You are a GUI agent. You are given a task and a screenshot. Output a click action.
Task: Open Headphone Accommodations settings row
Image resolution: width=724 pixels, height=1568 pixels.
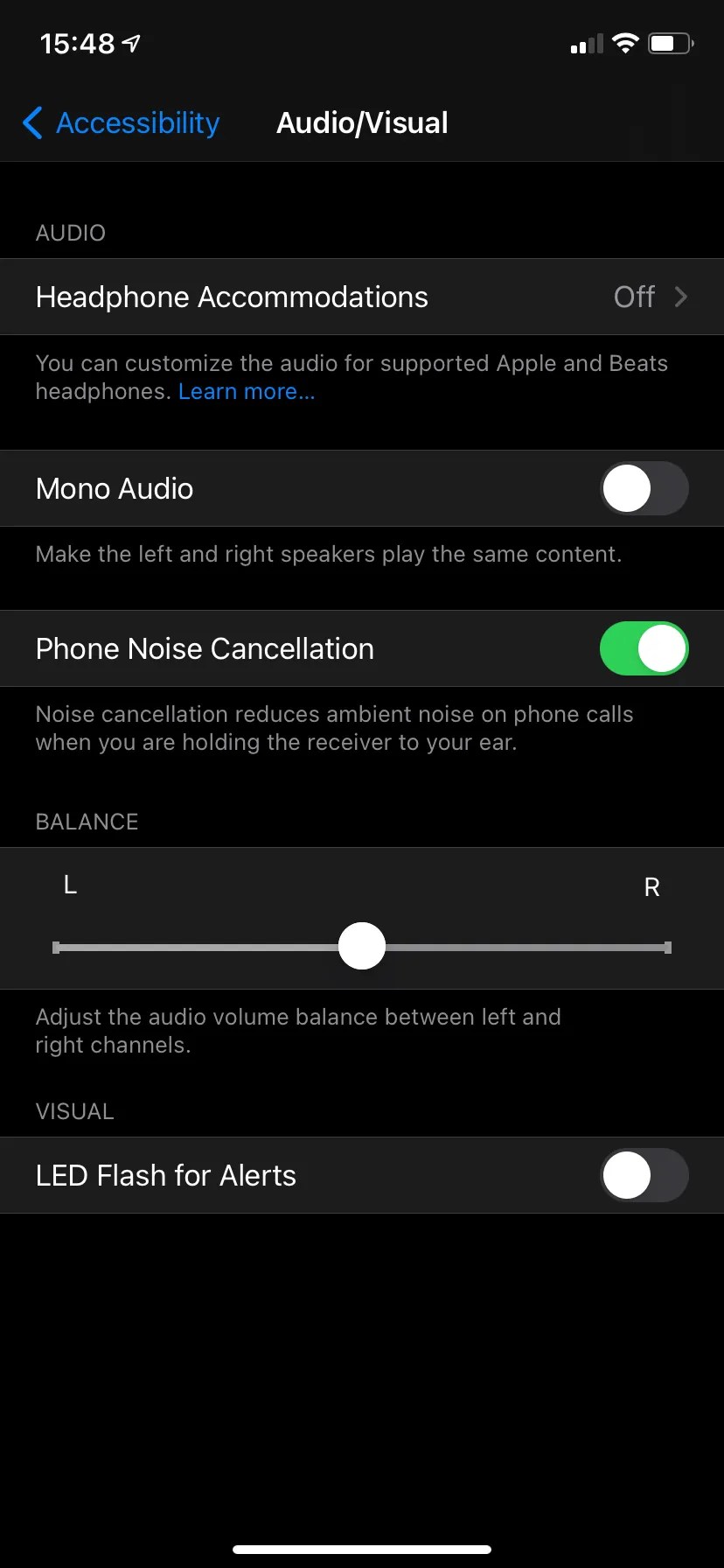[232, 297]
